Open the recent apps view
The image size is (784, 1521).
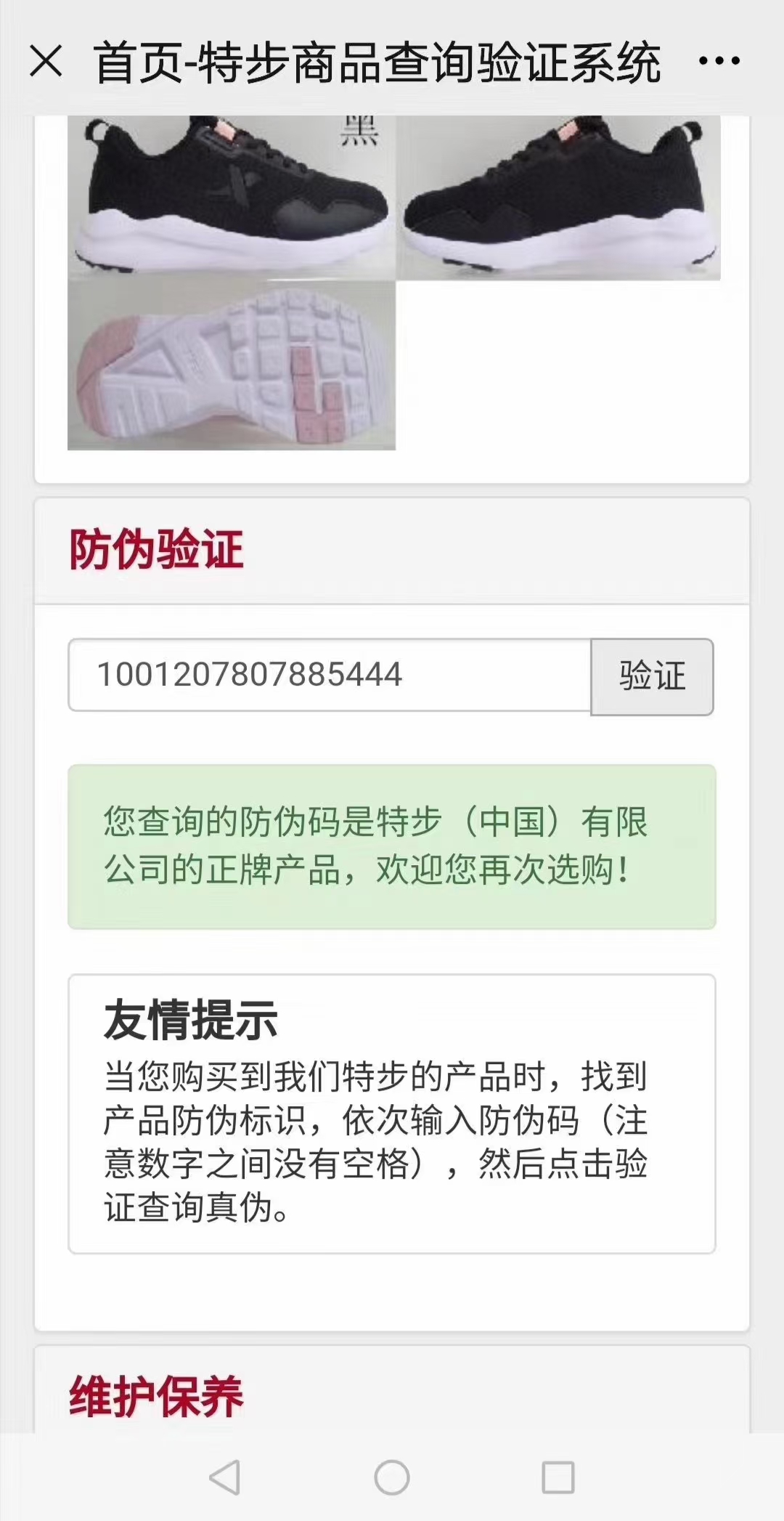pyautogui.click(x=558, y=1477)
